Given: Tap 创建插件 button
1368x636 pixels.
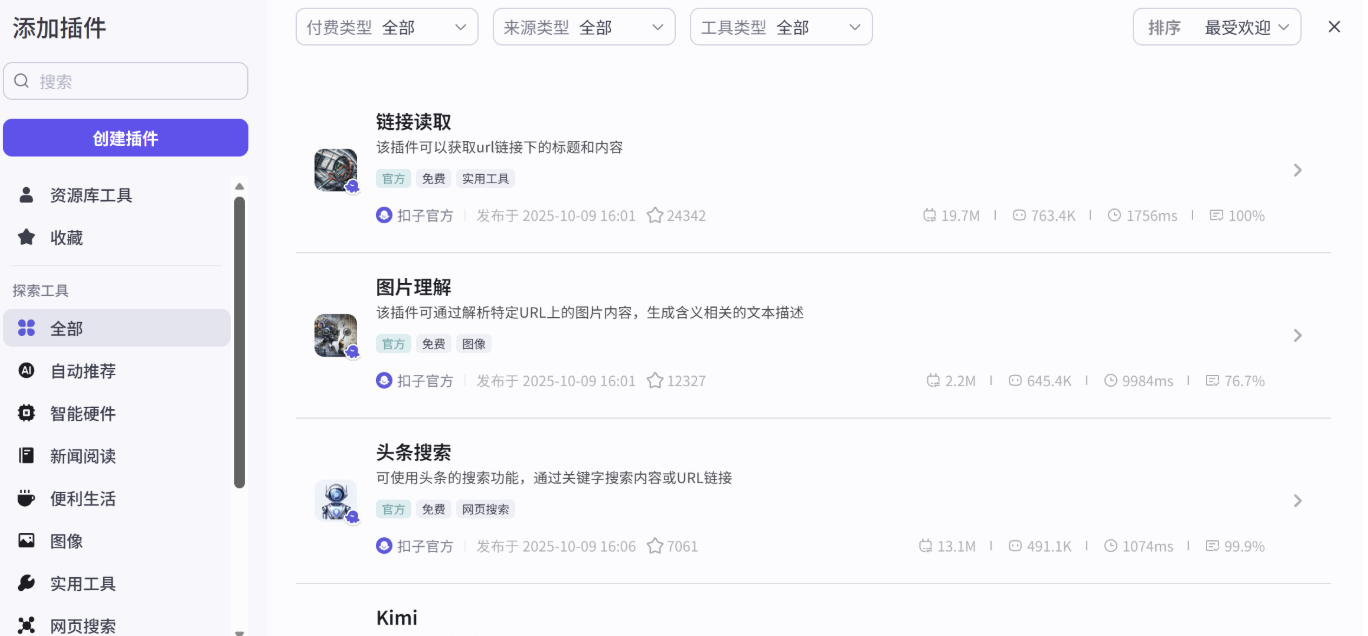Looking at the screenshot, I should coord(126,138).
